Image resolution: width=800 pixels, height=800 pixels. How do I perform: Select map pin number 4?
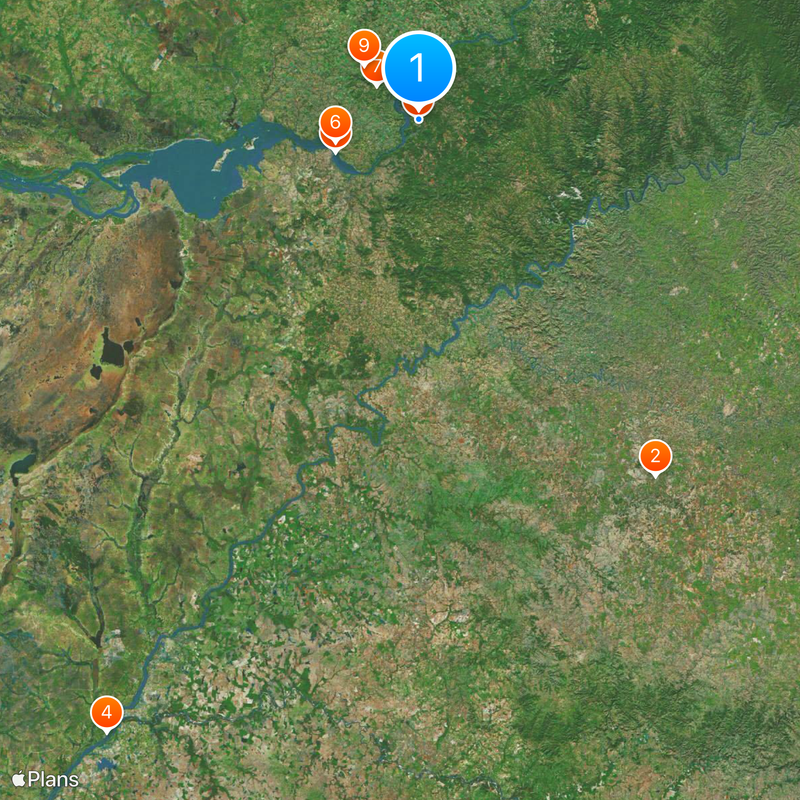(x=107, y=713)
